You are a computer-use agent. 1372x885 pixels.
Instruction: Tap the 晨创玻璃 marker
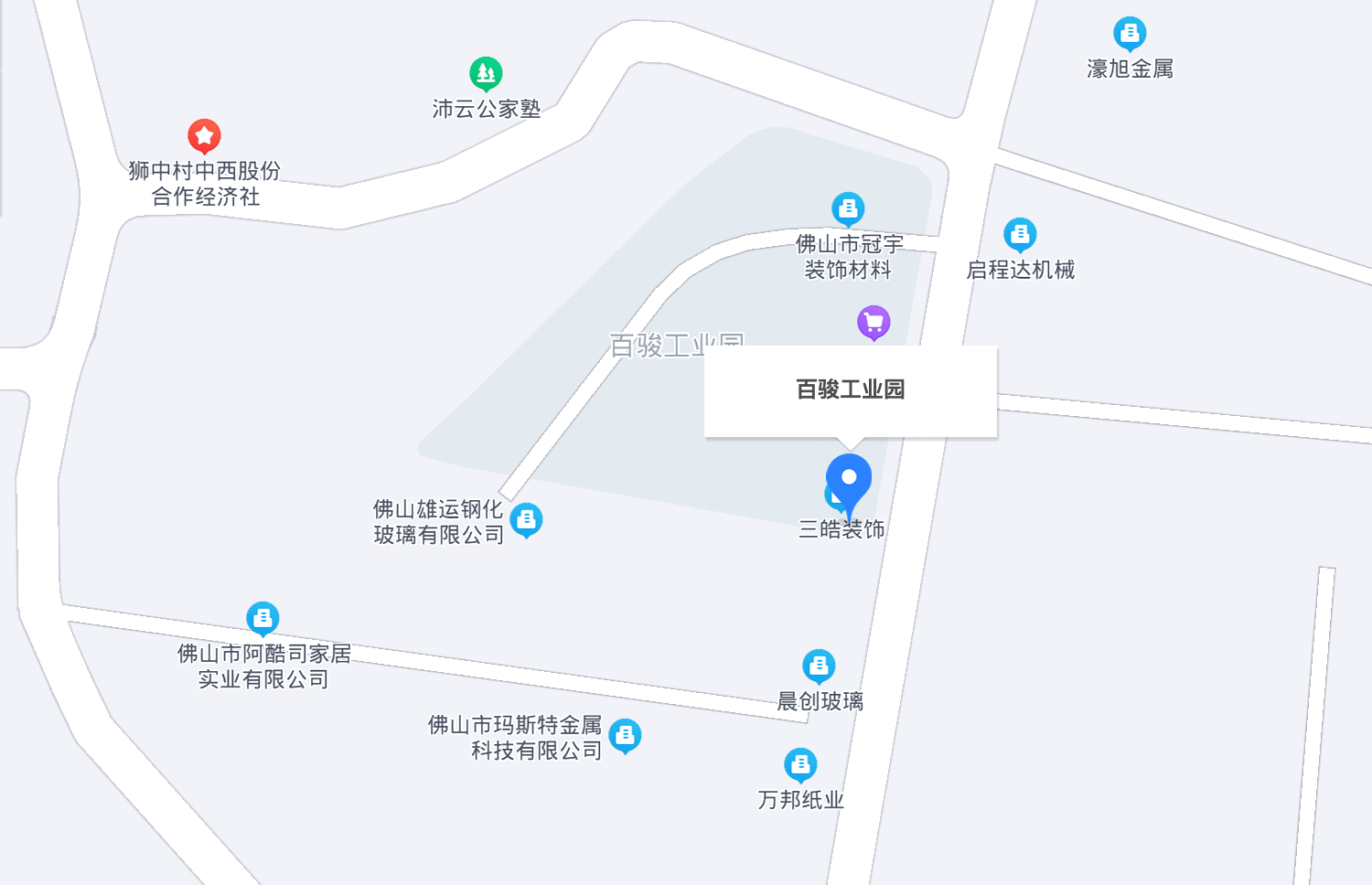(x=819, y=666)
